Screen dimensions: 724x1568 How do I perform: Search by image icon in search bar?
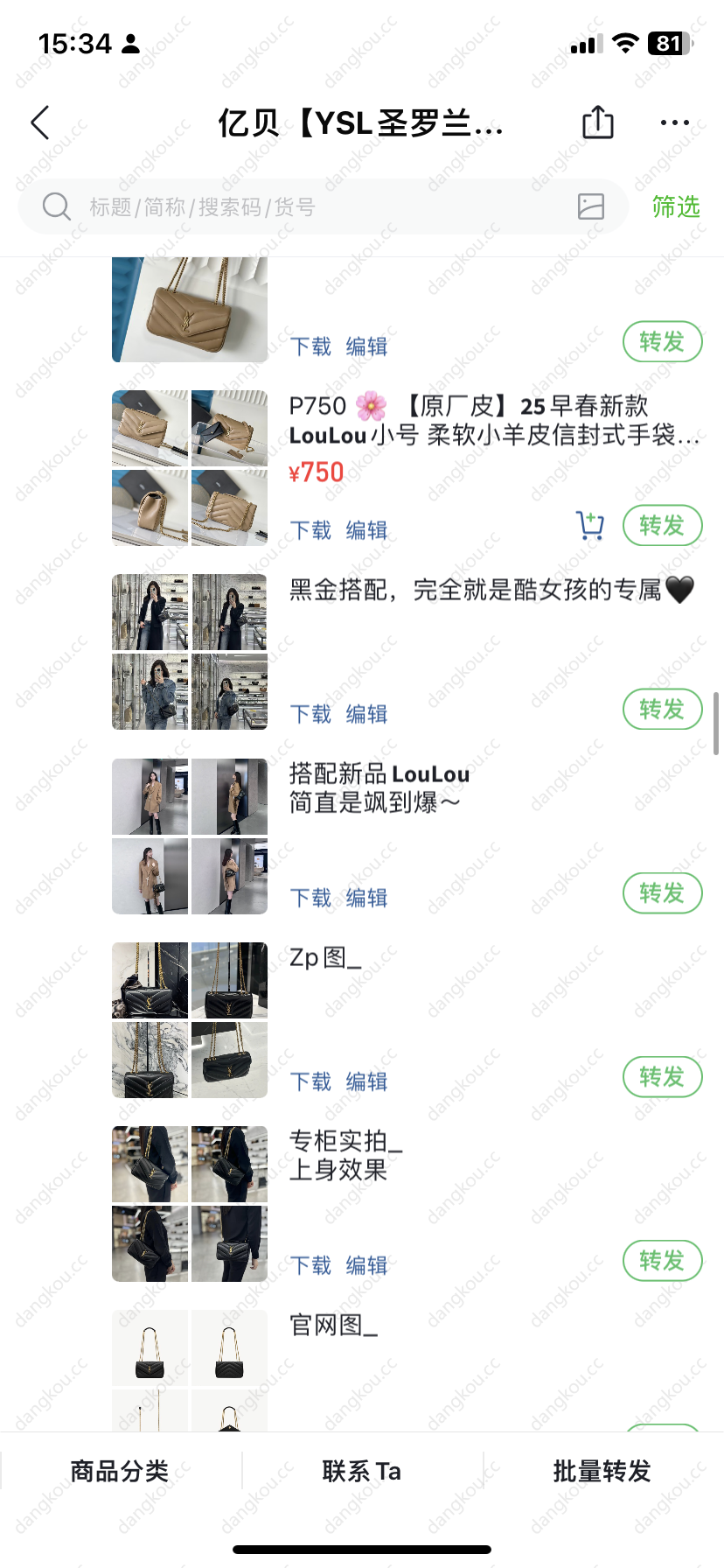coord(591,206)
